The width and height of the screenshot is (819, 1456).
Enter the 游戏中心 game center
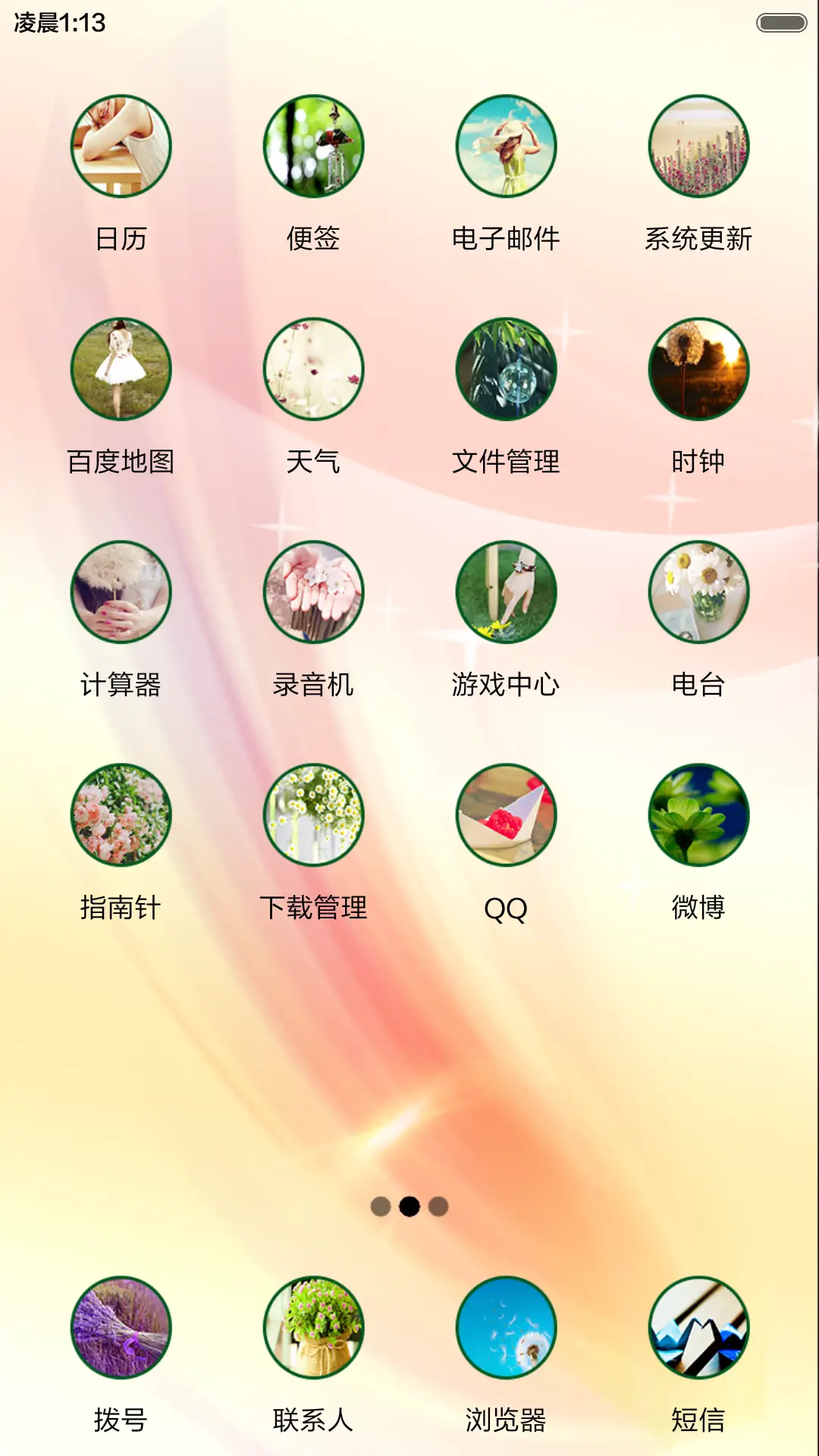point(507,592)
